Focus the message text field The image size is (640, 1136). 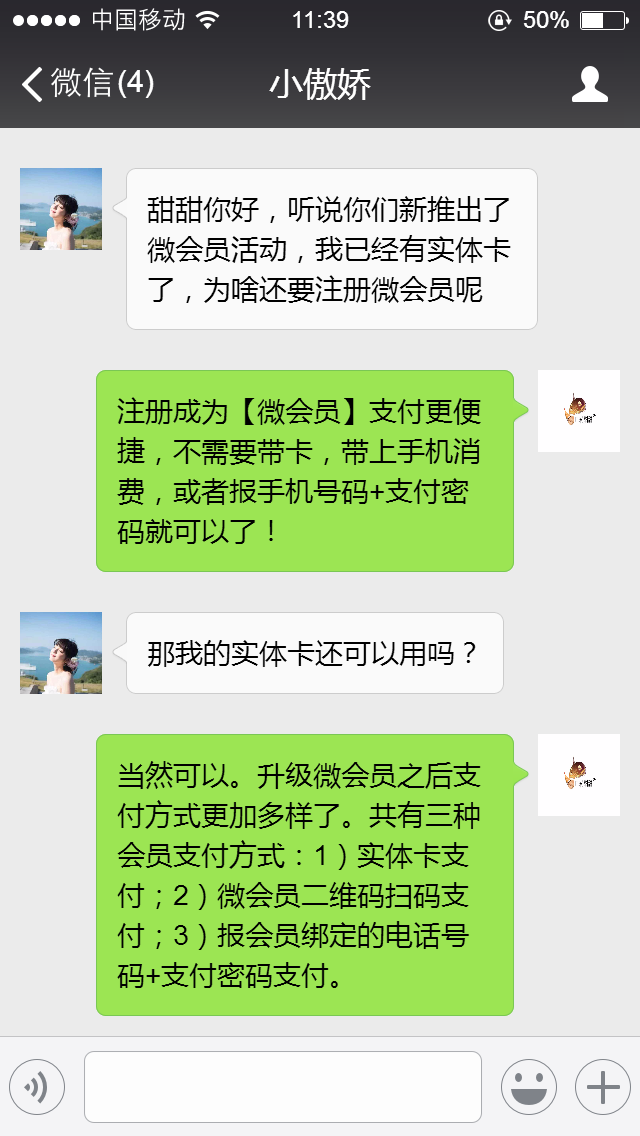pos(282,1086)
